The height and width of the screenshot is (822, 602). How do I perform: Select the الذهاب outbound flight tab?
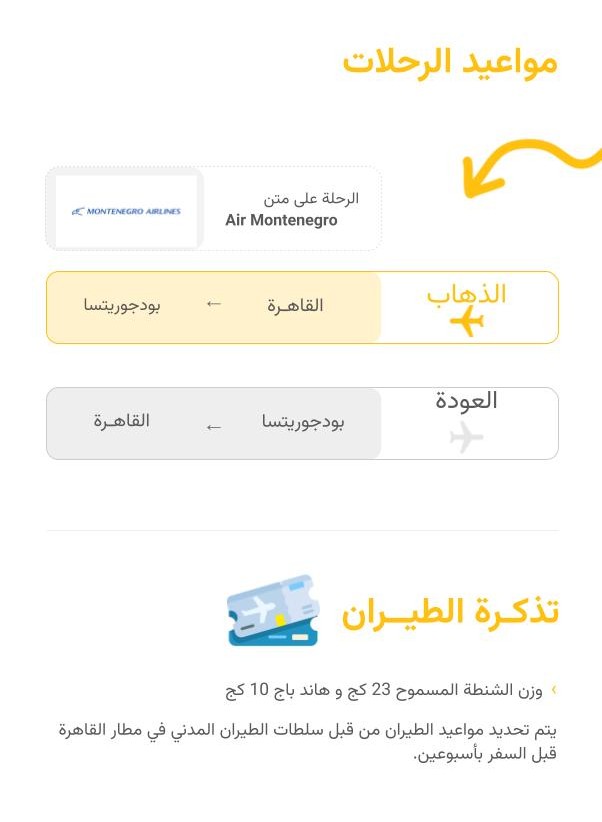(467, 307)
